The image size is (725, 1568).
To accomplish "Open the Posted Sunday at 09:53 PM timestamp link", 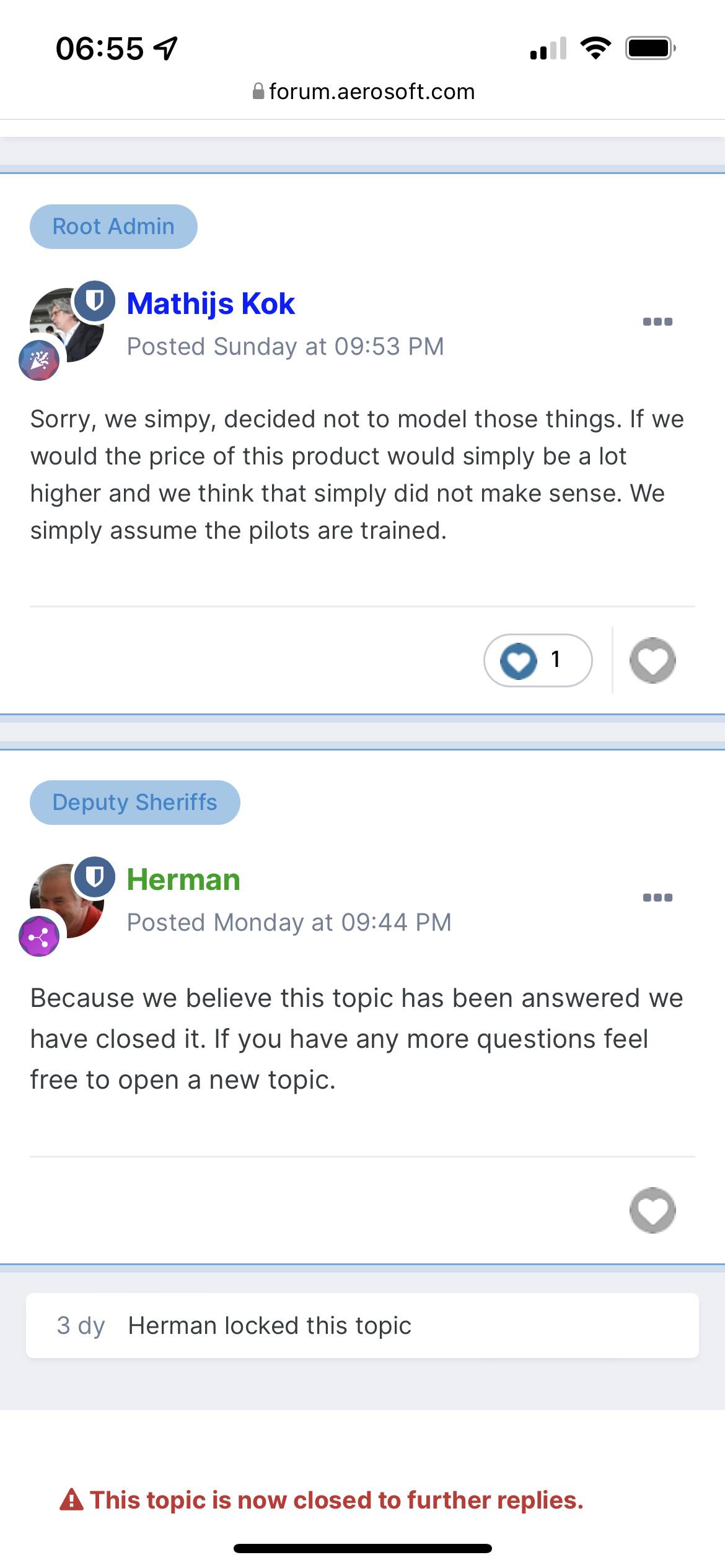I will tap(285, 347).
